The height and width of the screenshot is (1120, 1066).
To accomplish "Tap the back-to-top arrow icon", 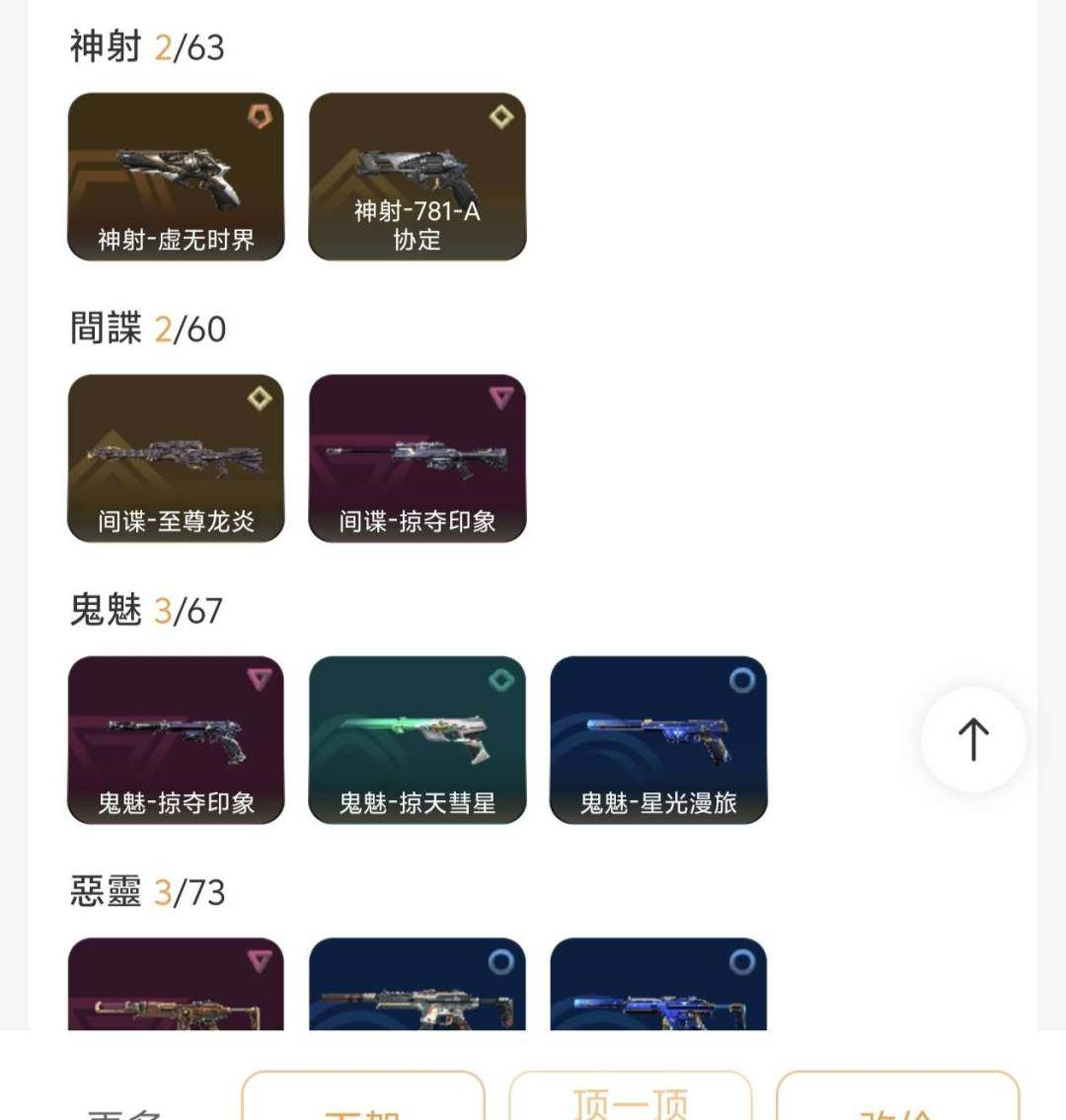I will pos(974,738).
